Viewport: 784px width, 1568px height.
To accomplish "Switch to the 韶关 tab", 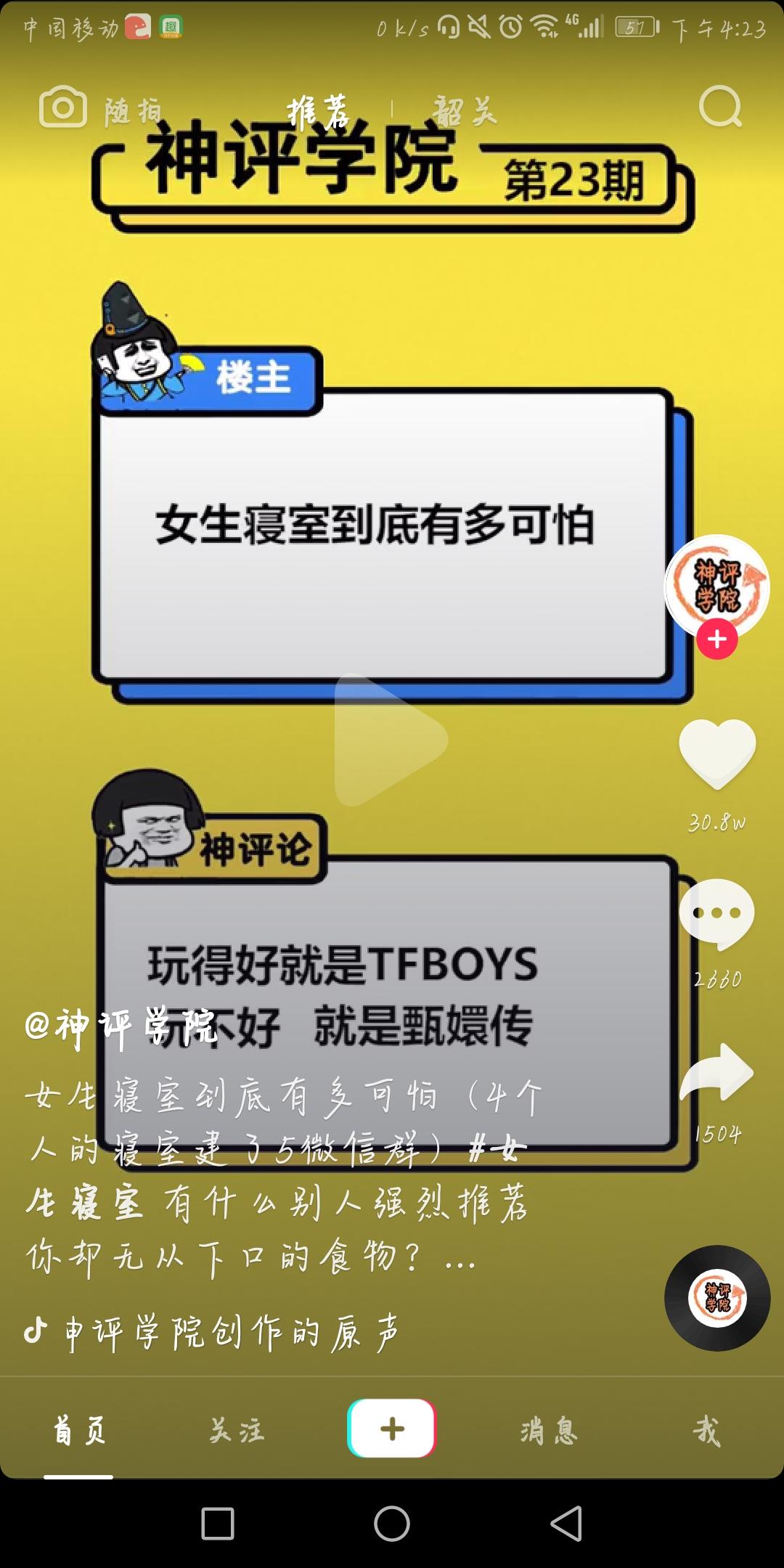I will [465, 112].
